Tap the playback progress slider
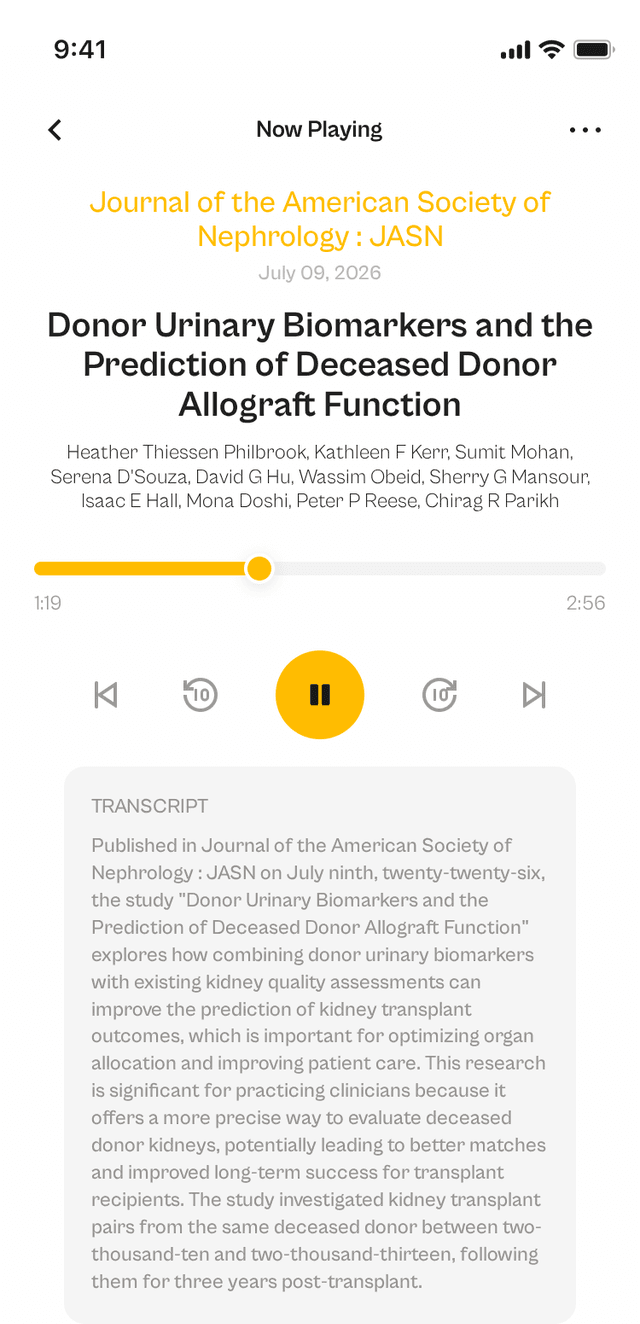Viewport: 640px width, 1324px height. tap(320, 569)
